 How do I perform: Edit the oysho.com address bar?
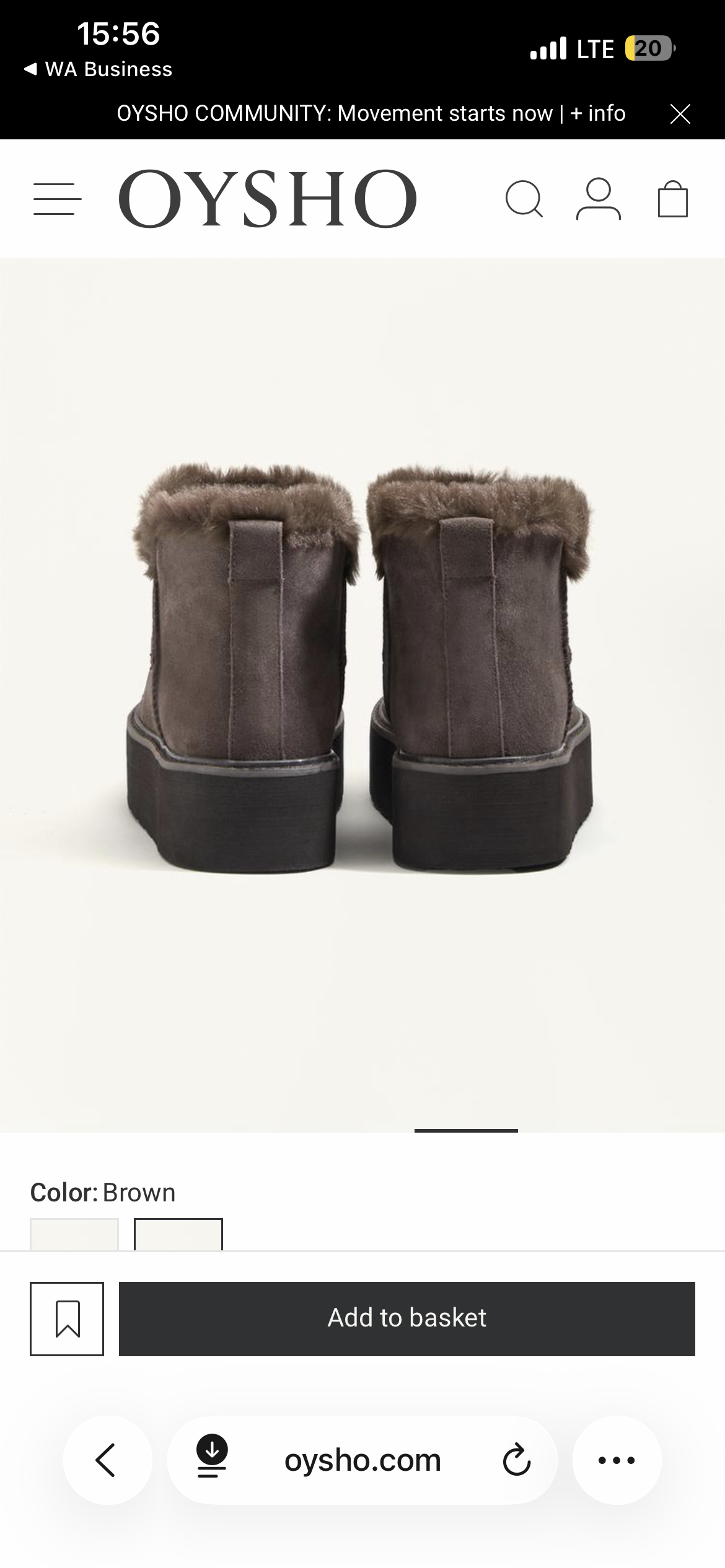[x=362, y=1460]
